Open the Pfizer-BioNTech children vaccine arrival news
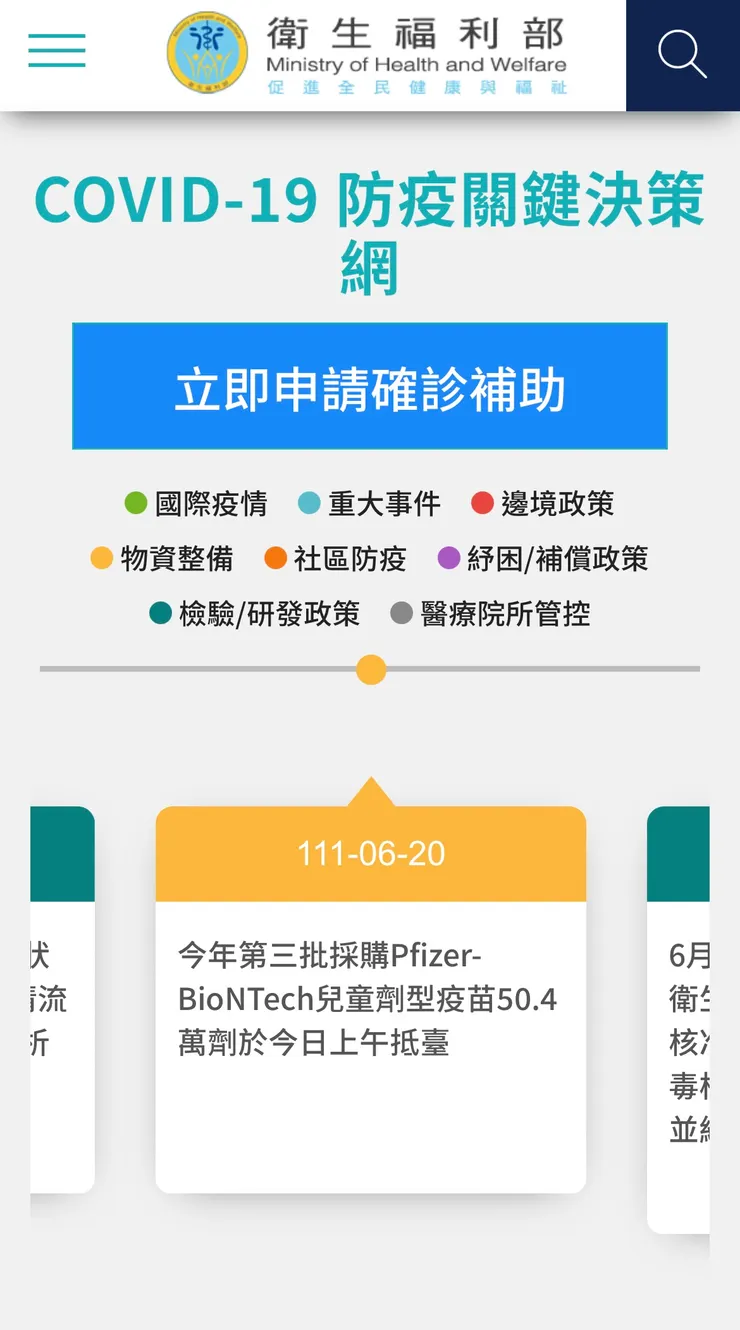Viewport: 740px width, 1330px height. tap(370, 1000)
